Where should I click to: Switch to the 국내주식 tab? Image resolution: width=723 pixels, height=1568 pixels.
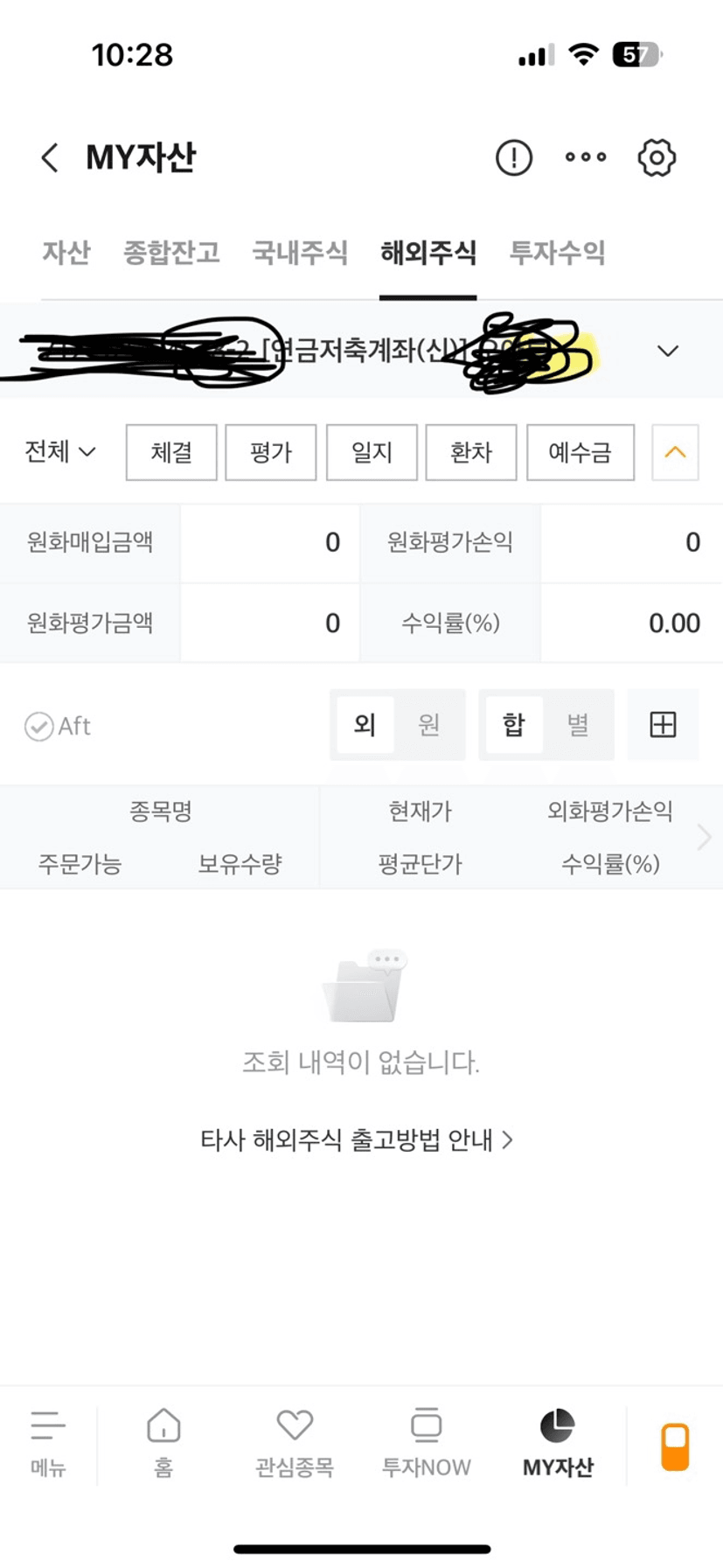[300, 253]
